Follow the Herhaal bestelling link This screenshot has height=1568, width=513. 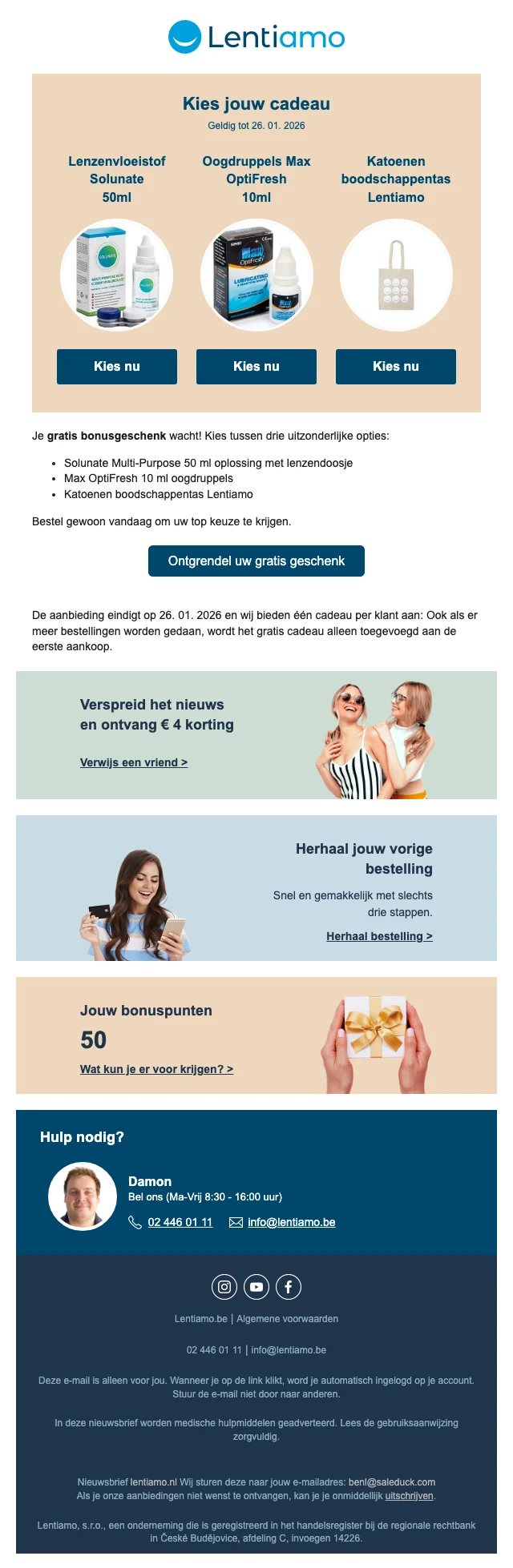[x=379, y=936]
